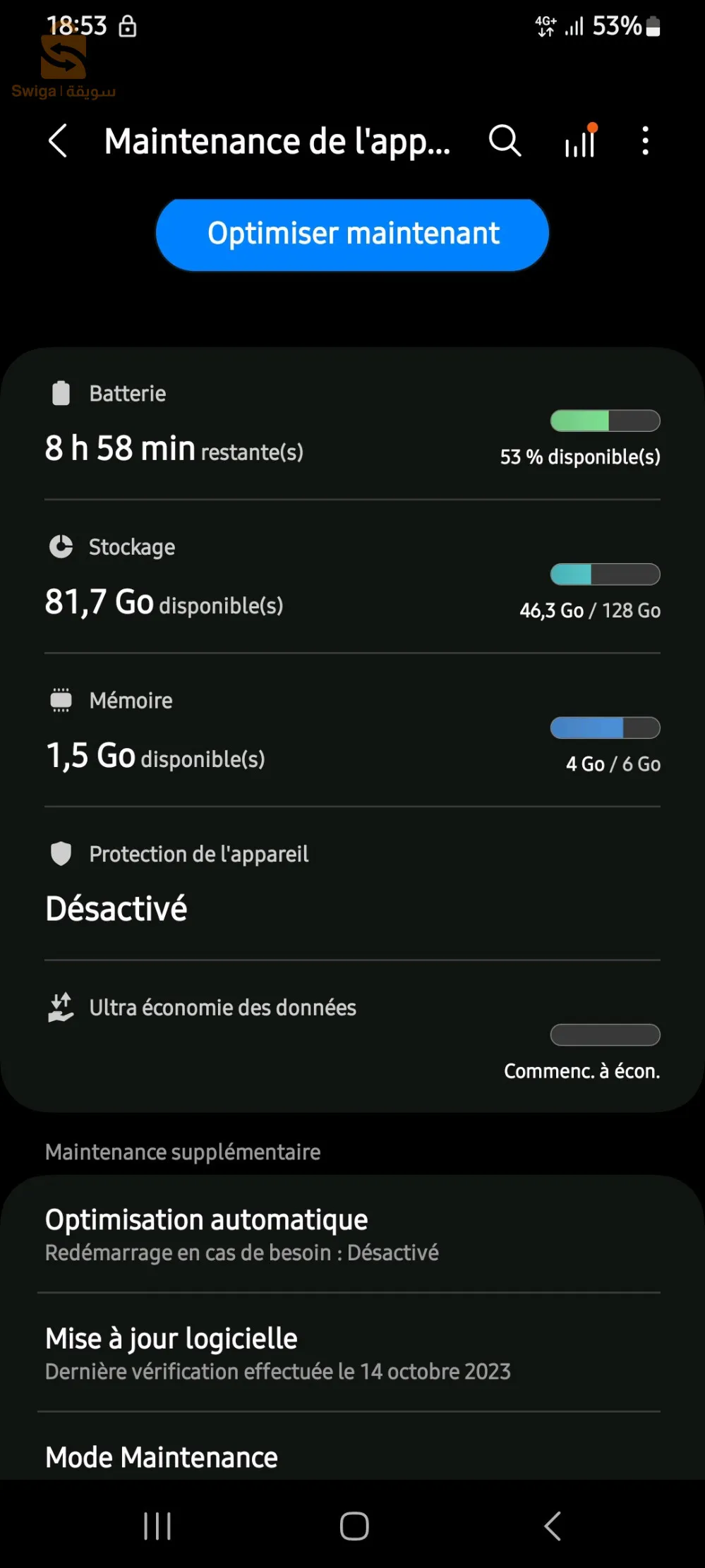Open search in device maintenance
Screen dimensions: 705x1568
click(x=505, y=141)
